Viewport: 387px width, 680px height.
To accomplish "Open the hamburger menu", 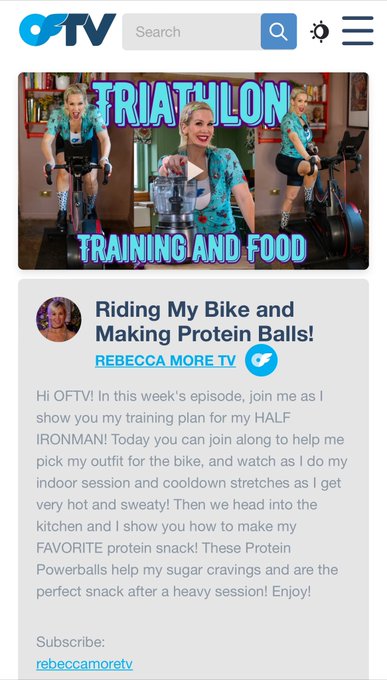I will tap(357, 31).
